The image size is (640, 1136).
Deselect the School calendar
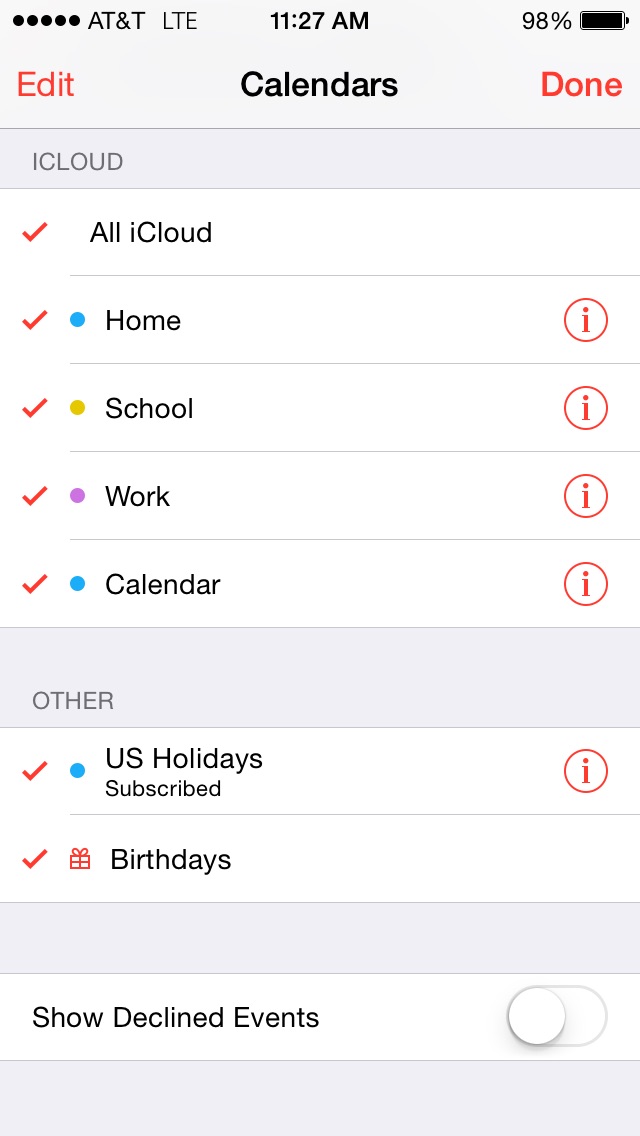pyautogui.click(x=320, y=408)
